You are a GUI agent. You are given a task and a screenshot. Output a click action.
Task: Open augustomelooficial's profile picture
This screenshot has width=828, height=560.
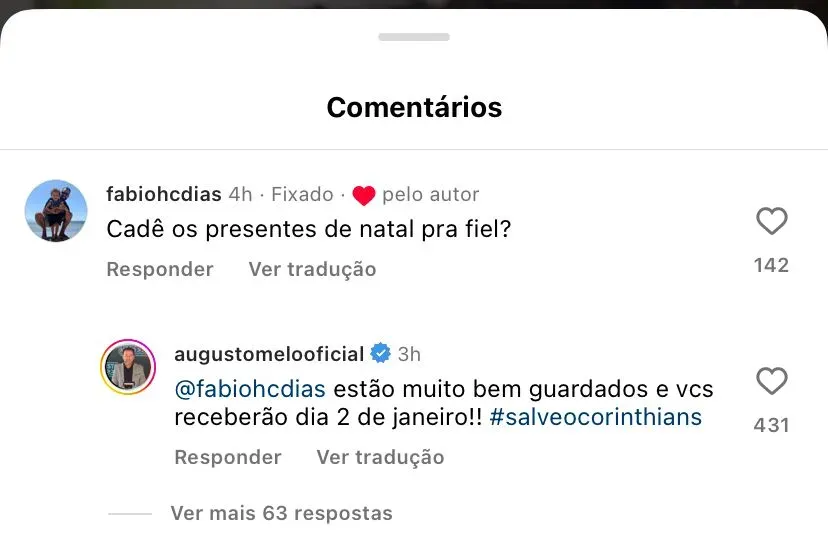128,367
